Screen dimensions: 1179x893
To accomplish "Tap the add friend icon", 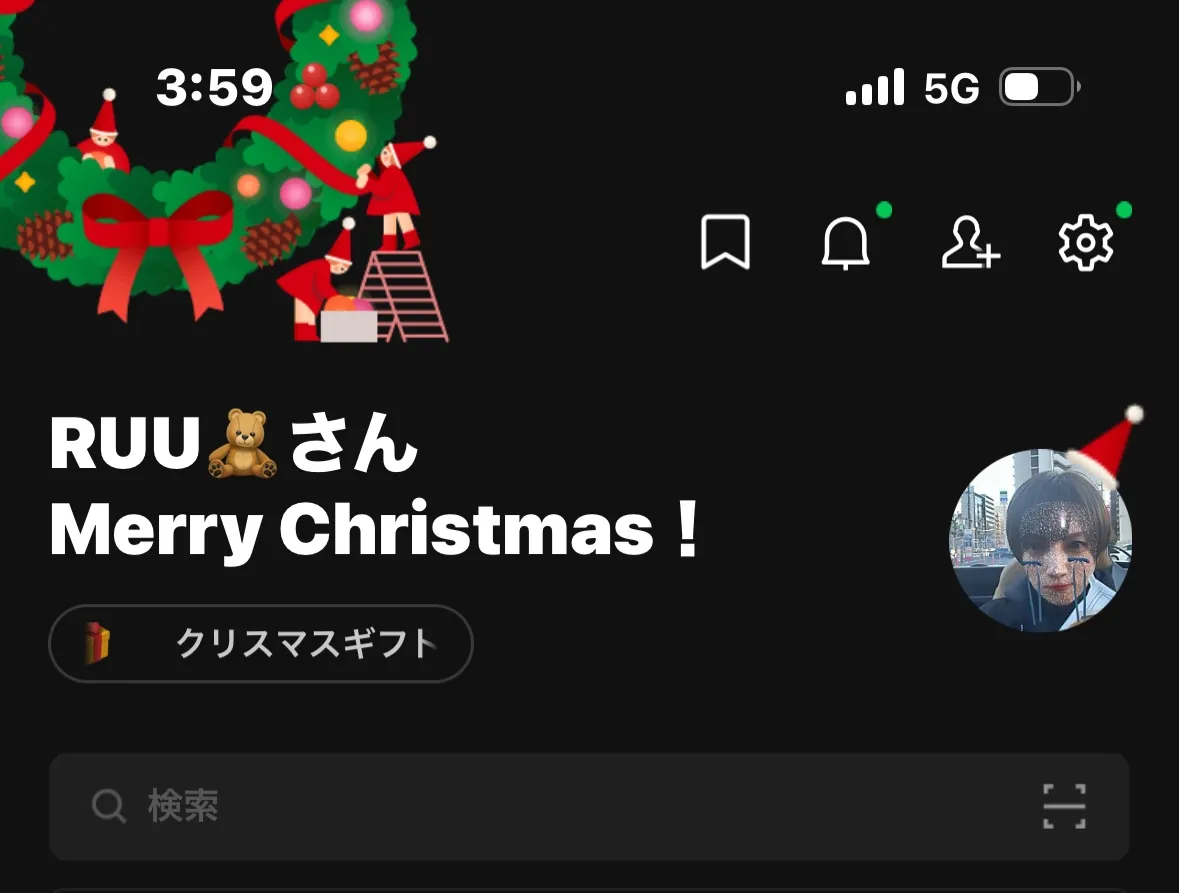I will [970, 242].
